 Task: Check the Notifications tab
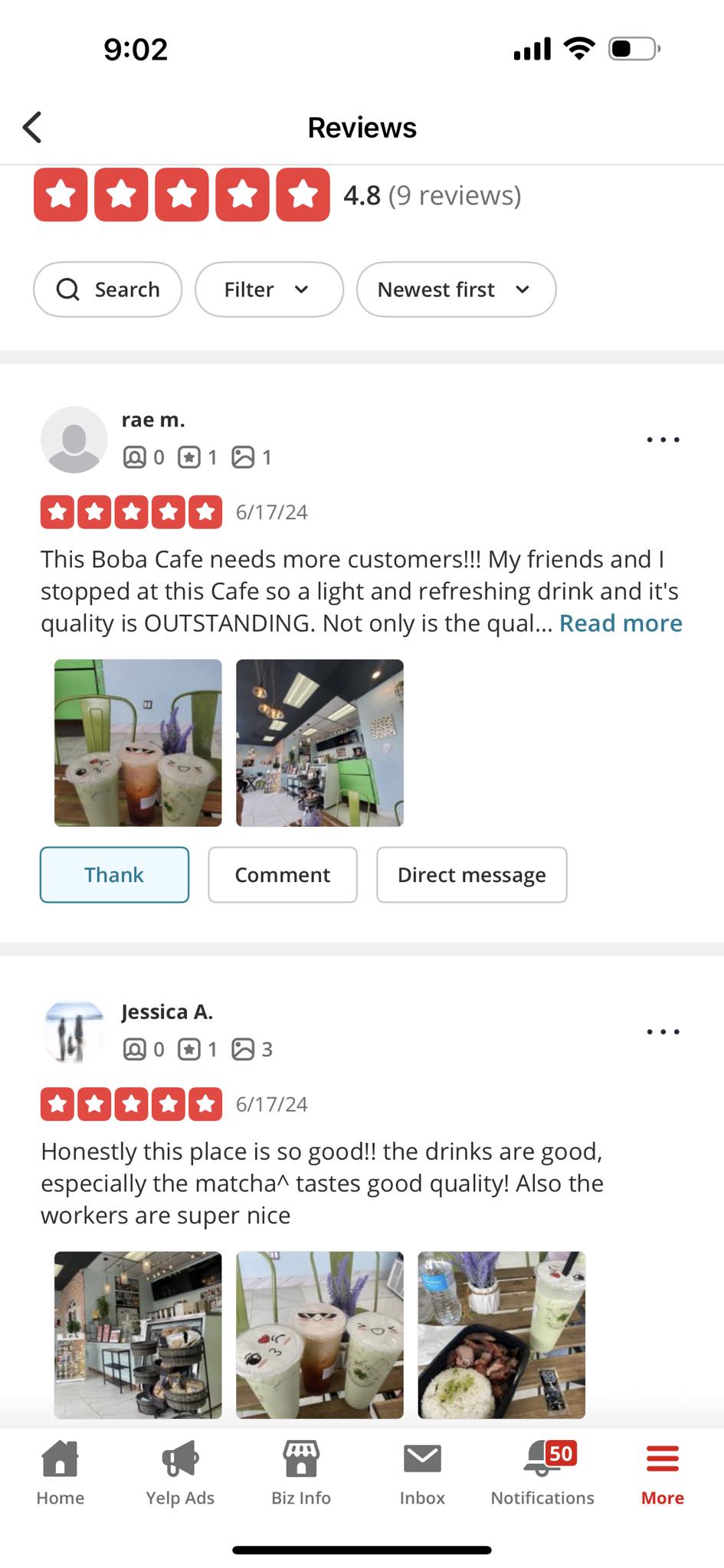542,1472
